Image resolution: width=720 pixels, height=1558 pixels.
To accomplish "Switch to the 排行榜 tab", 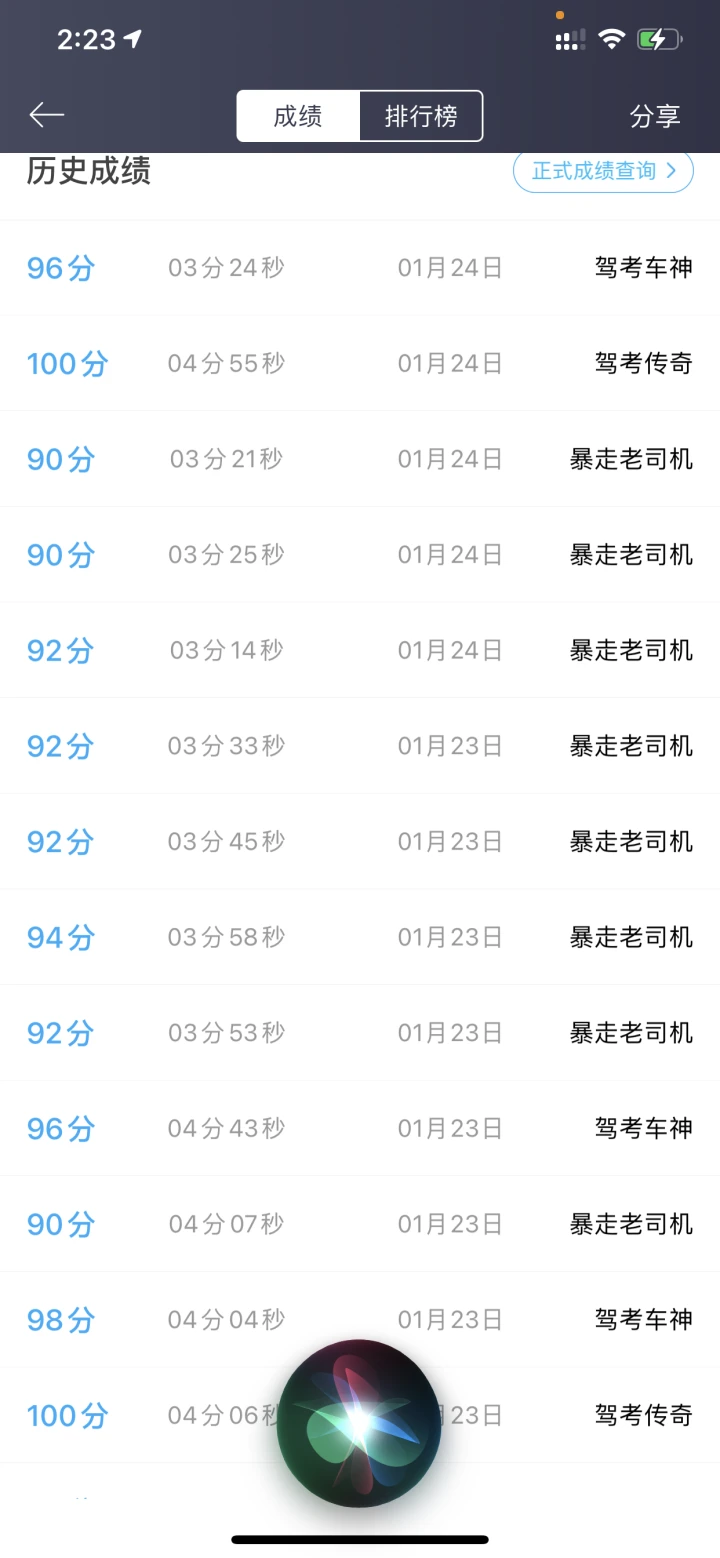I will coord(421,116).
